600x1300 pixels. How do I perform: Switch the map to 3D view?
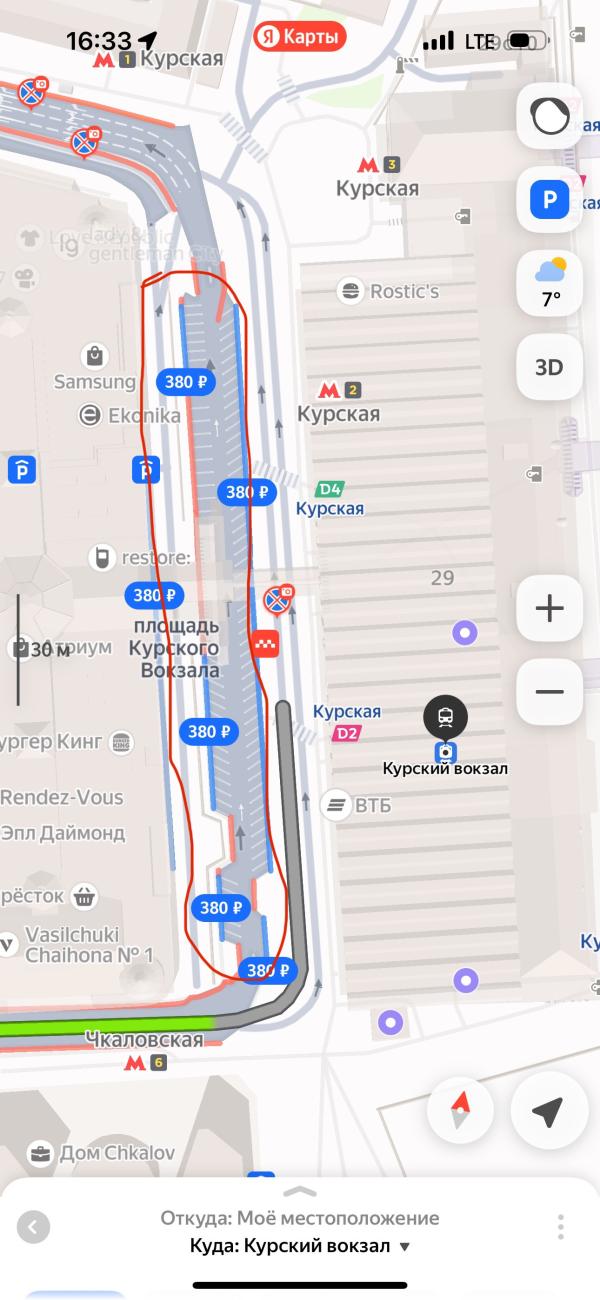pyautogui.click(x=549, y=367)
